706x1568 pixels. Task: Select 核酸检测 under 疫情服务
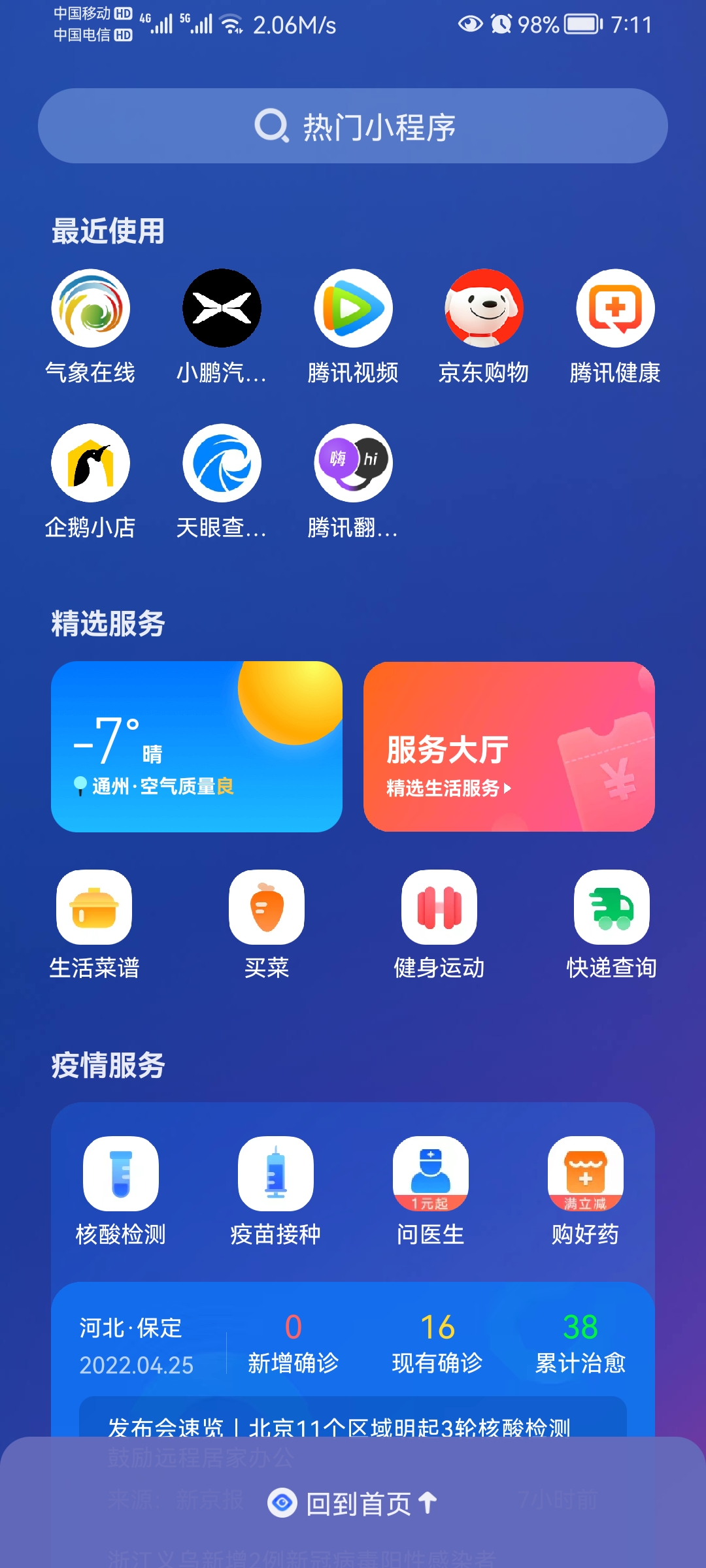121,1174
